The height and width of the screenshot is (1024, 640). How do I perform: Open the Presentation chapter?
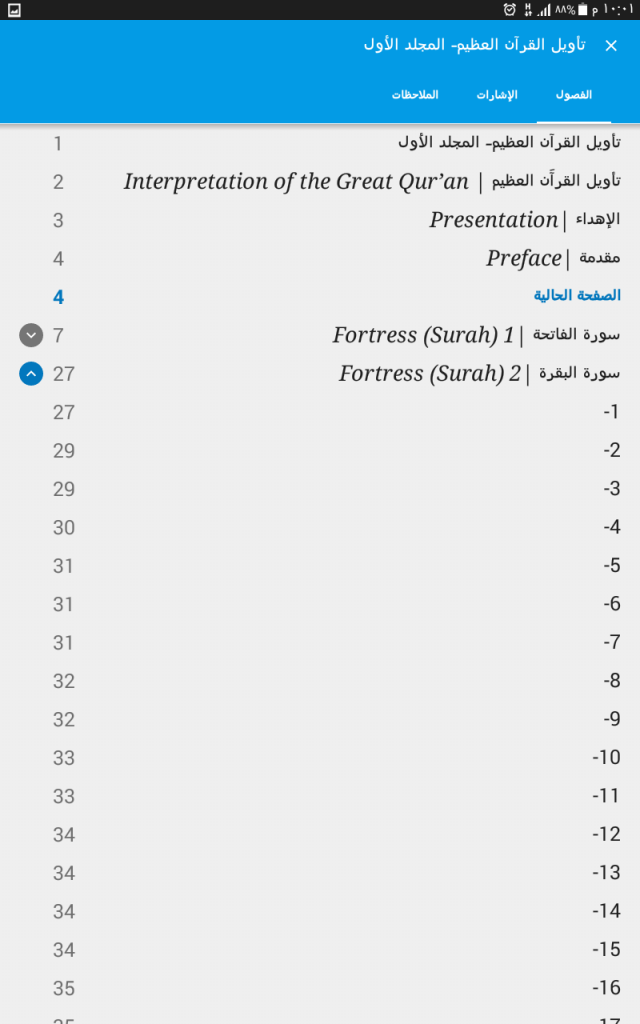click(x=320, y=220)
